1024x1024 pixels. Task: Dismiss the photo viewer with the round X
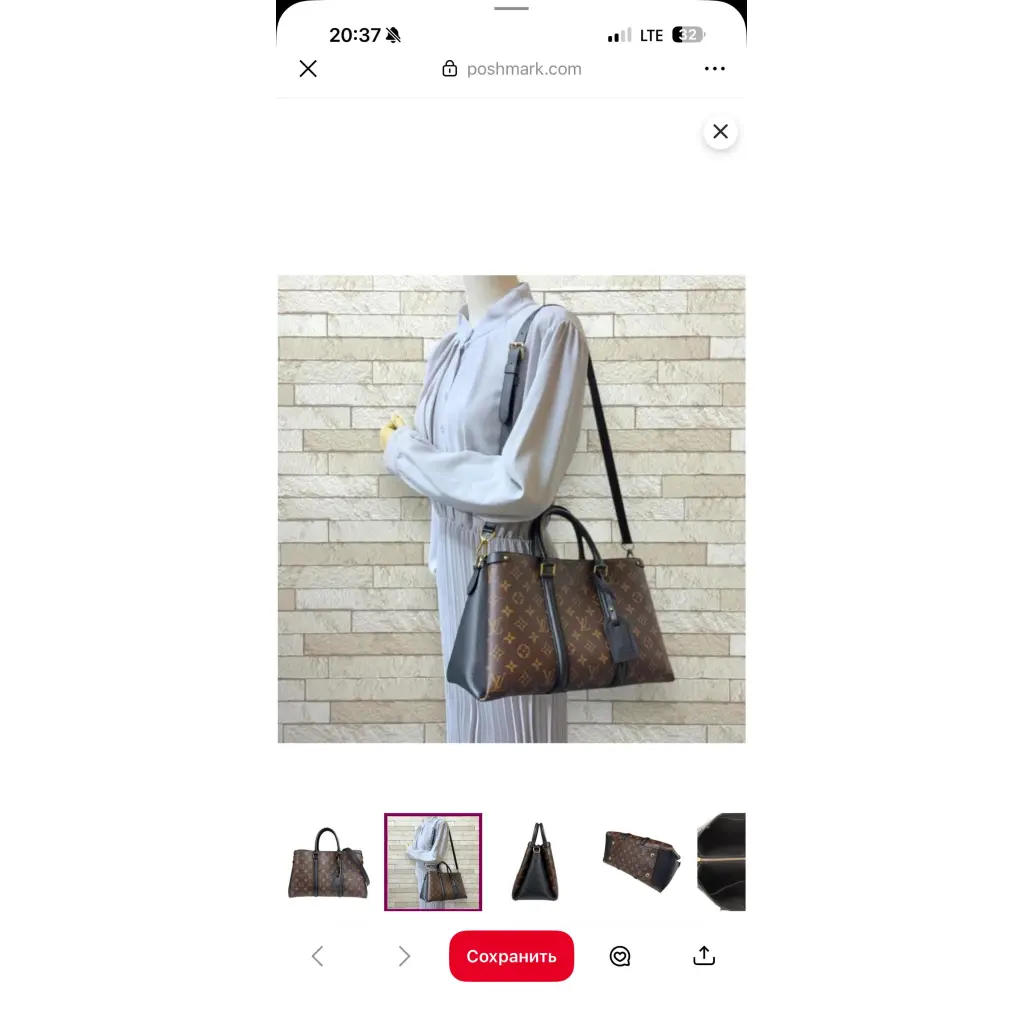click(x=720, y=132)
